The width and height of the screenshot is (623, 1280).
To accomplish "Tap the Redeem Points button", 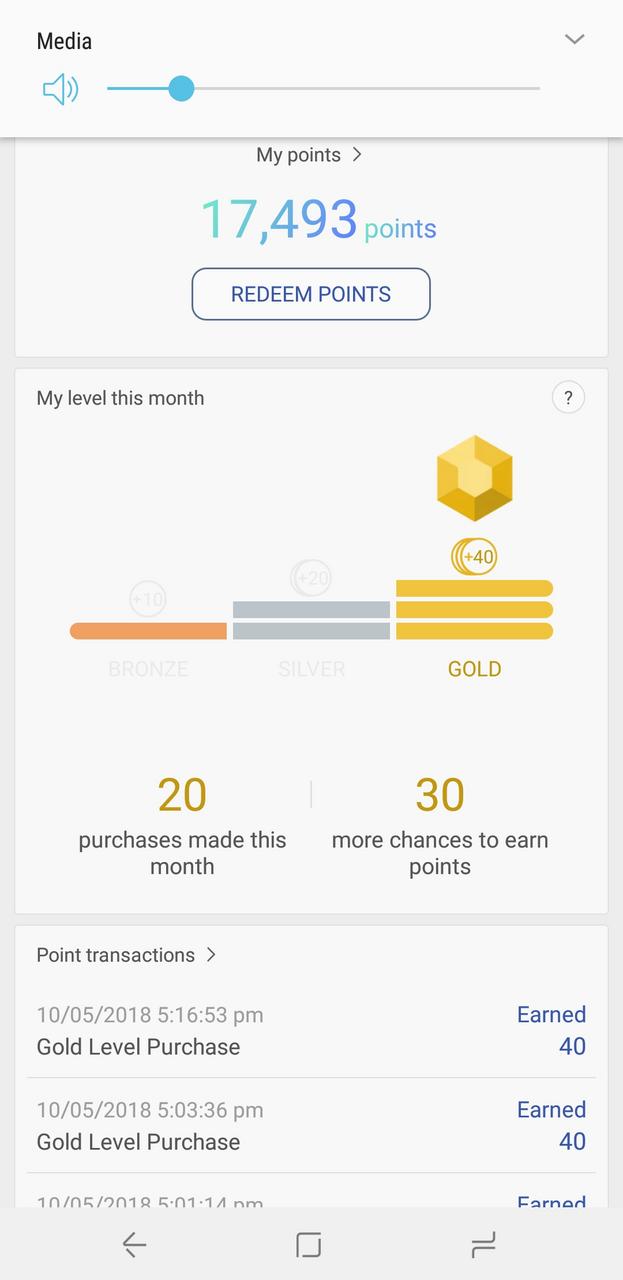I will tap(311, 294).
